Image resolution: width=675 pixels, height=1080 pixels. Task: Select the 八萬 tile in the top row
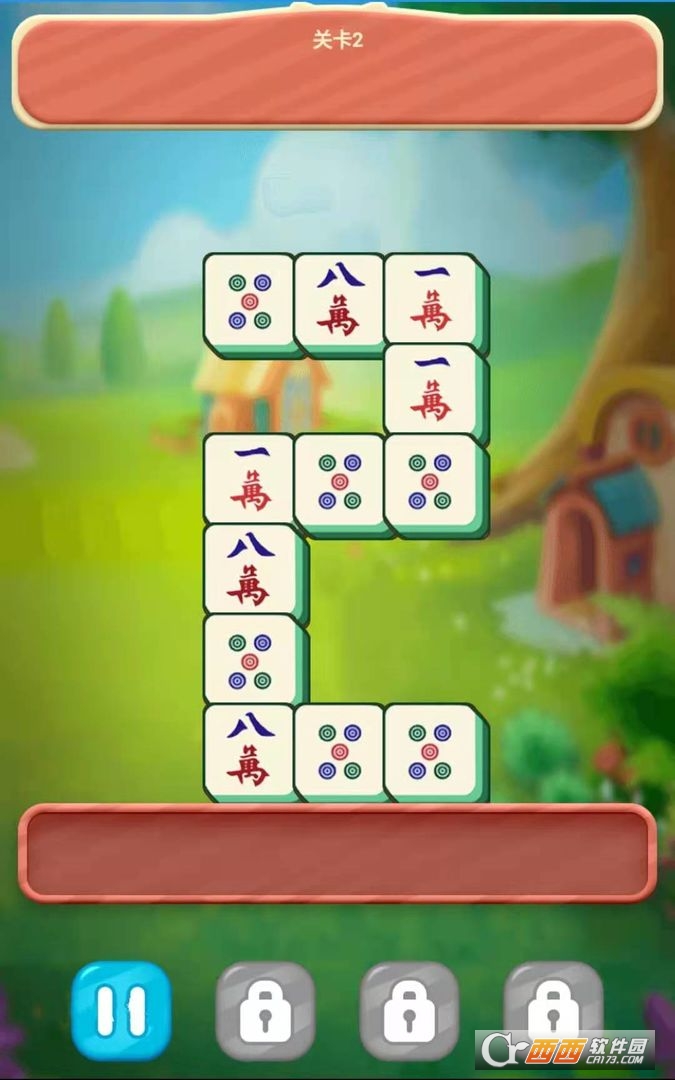coord(338,300)
